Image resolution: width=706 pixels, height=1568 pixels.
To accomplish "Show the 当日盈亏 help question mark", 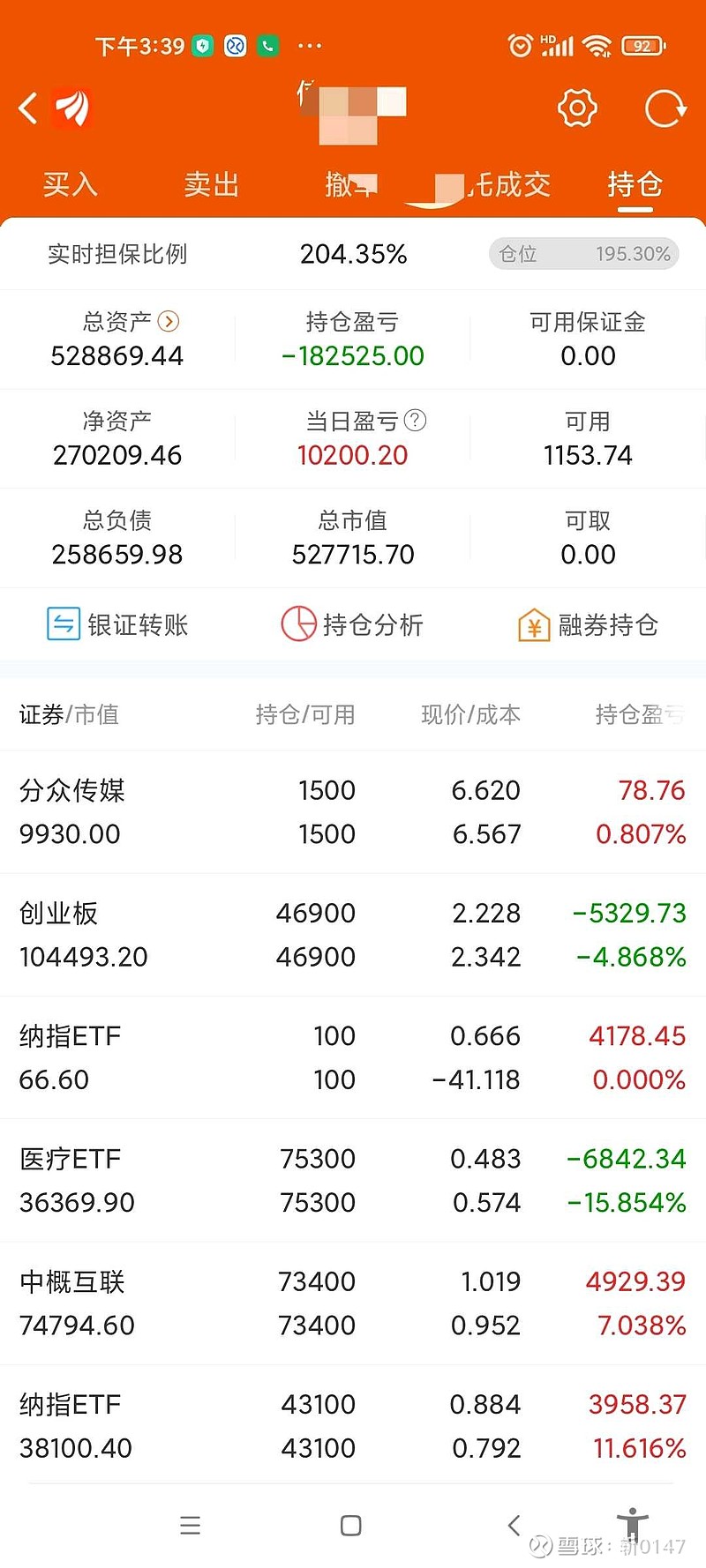I will pyautogui.click(x=415, y=421).
